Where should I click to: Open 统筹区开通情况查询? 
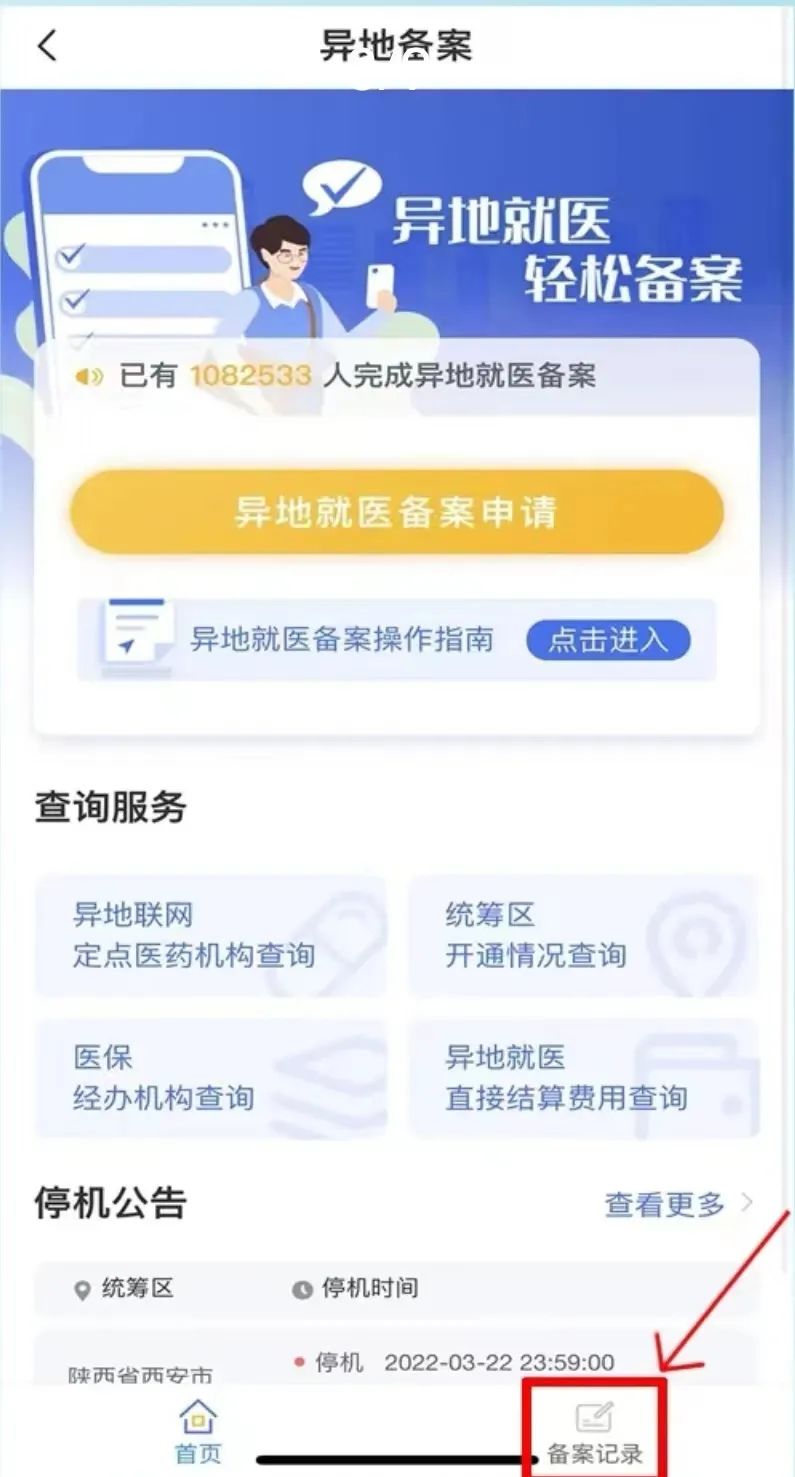tap(583, 935)
